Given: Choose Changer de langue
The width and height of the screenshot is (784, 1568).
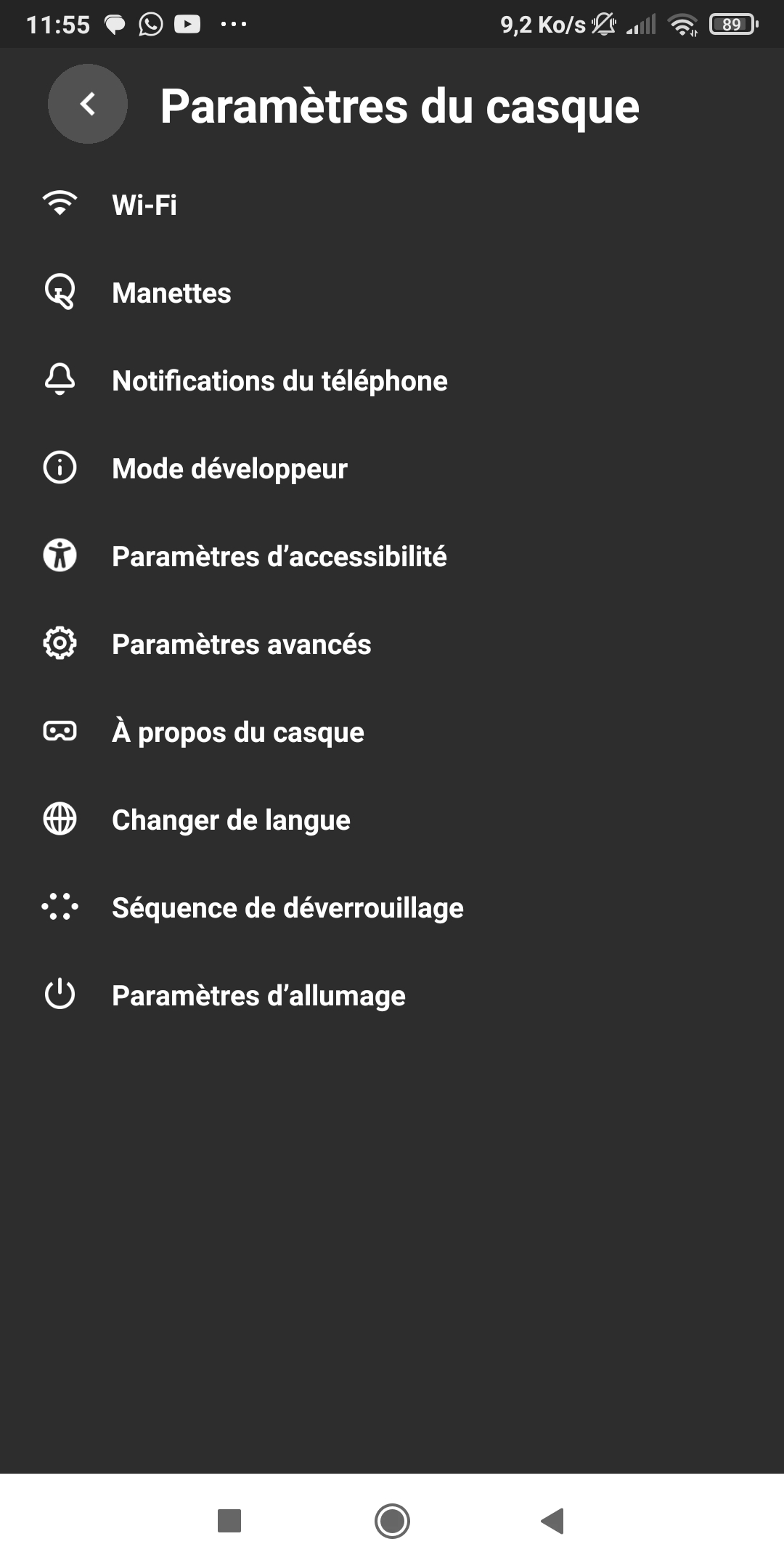Looking at the screenshot, I should tap(392, 820).
